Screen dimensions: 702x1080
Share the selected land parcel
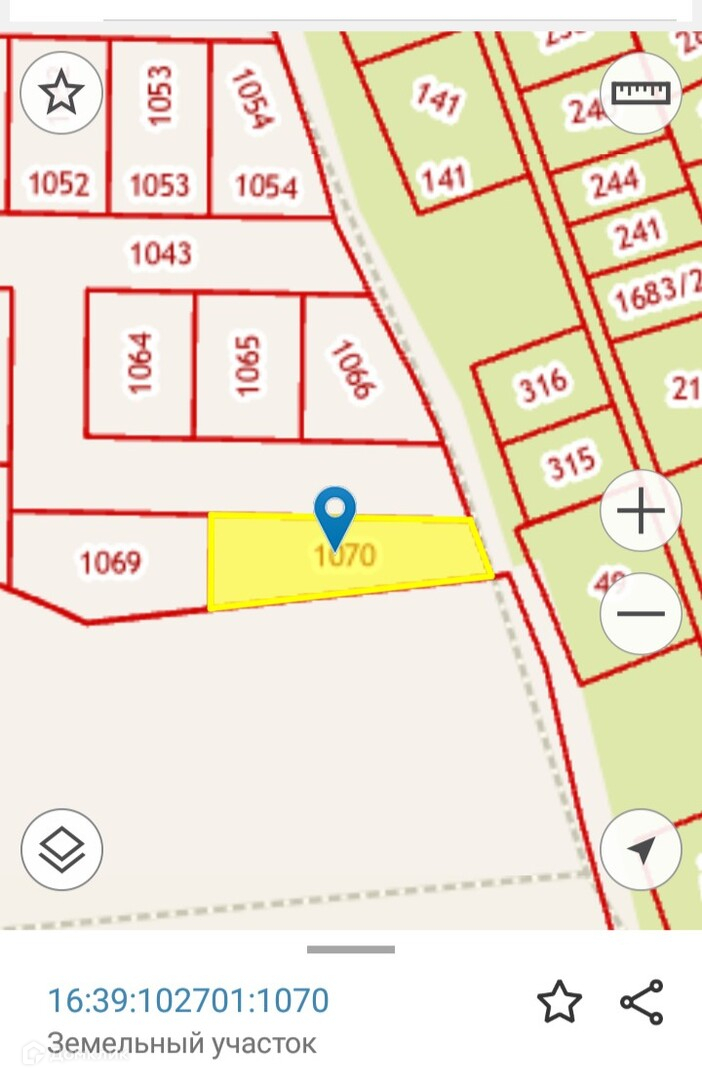(642, 1002)
